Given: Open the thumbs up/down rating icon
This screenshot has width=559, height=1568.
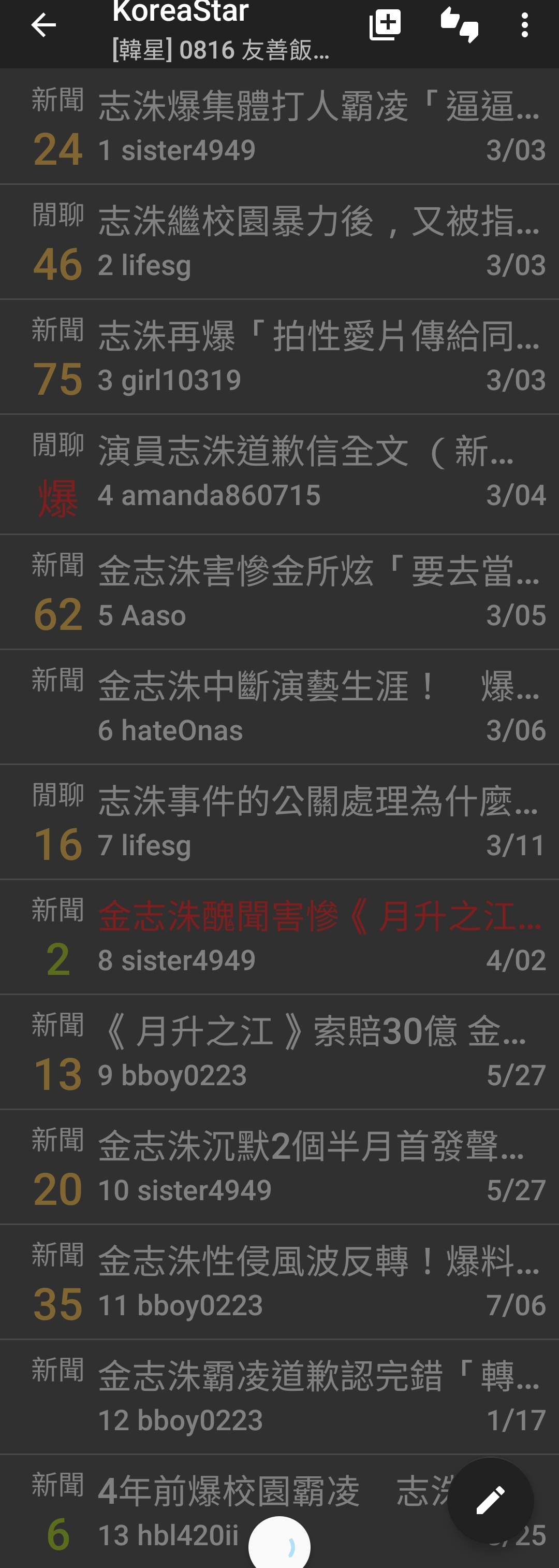Looking at the screenshot, I should [459, 25].
